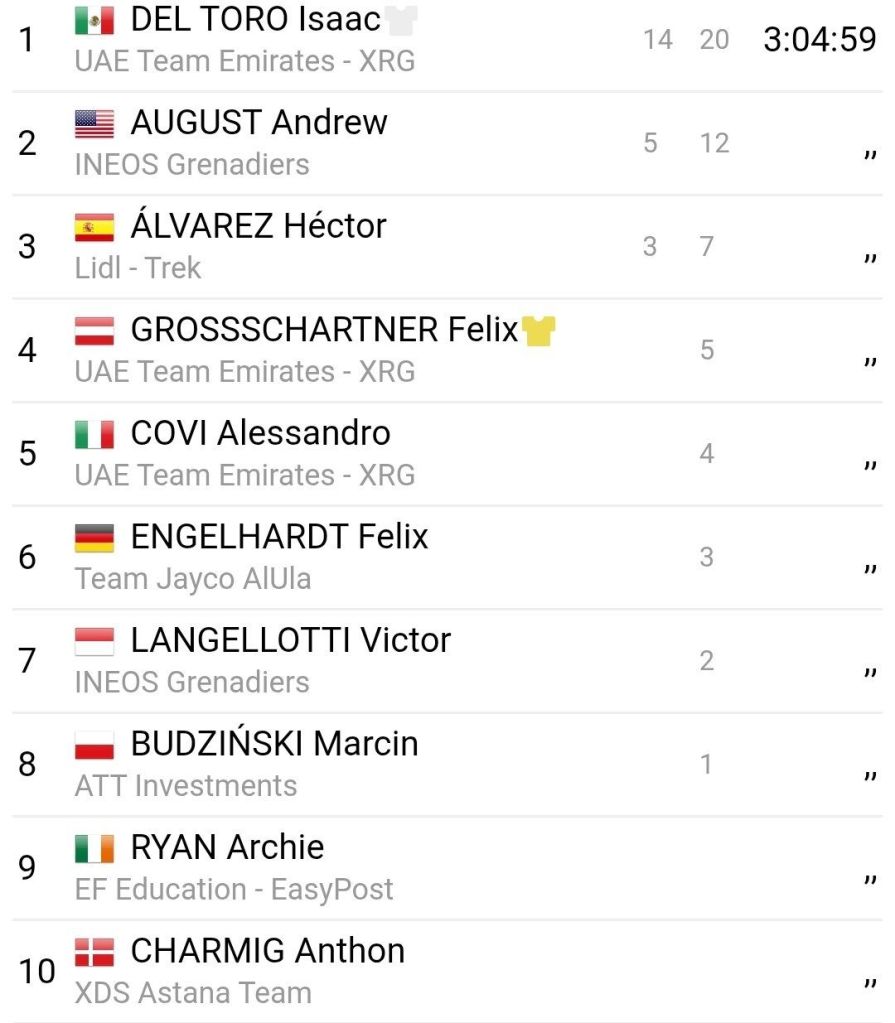The image size is (895, 1023).
Task: Open Isaac Del Toro's rider profile
Action: tap(255, 19)
